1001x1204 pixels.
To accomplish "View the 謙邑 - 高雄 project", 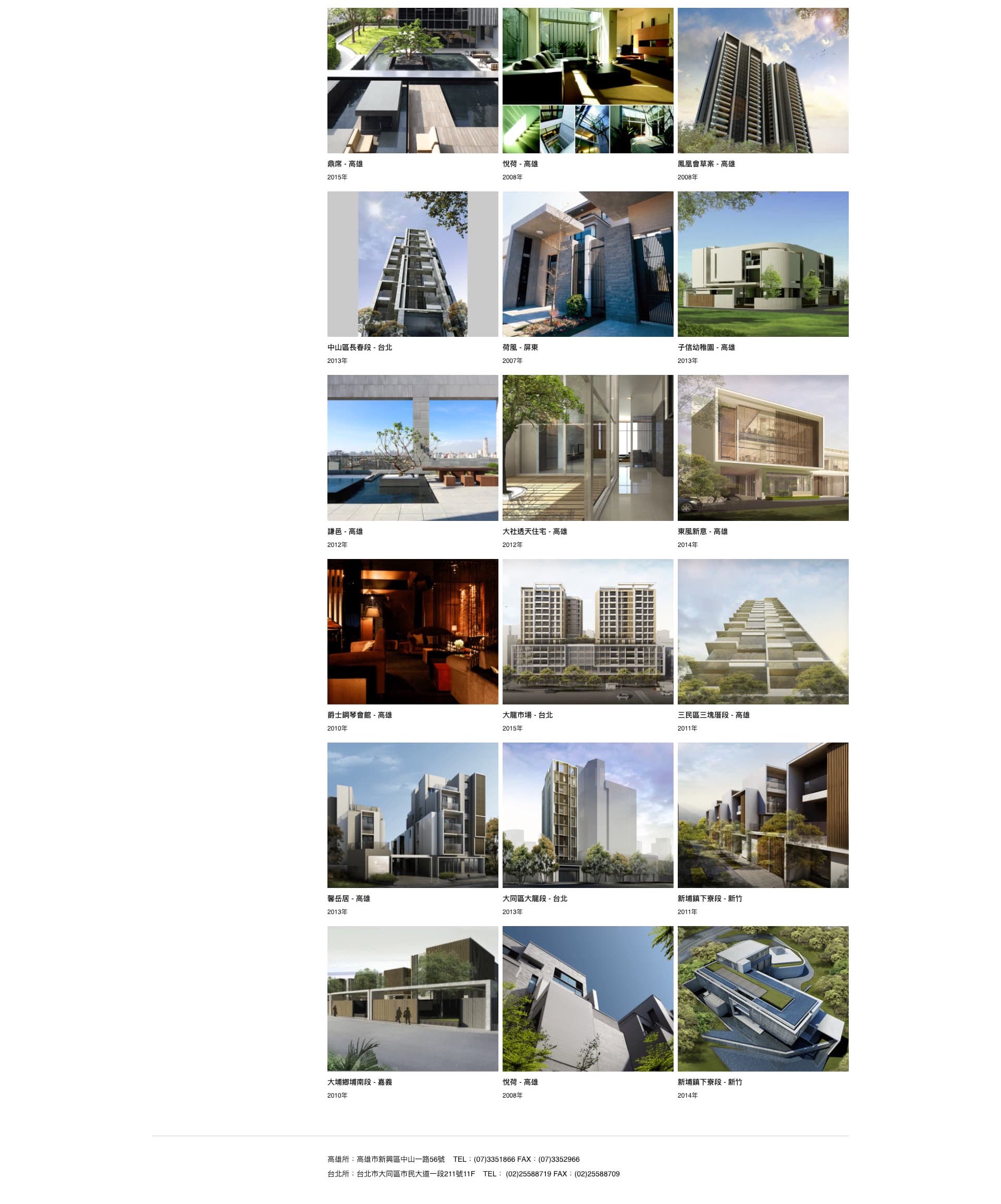I will tap(412, 448).
